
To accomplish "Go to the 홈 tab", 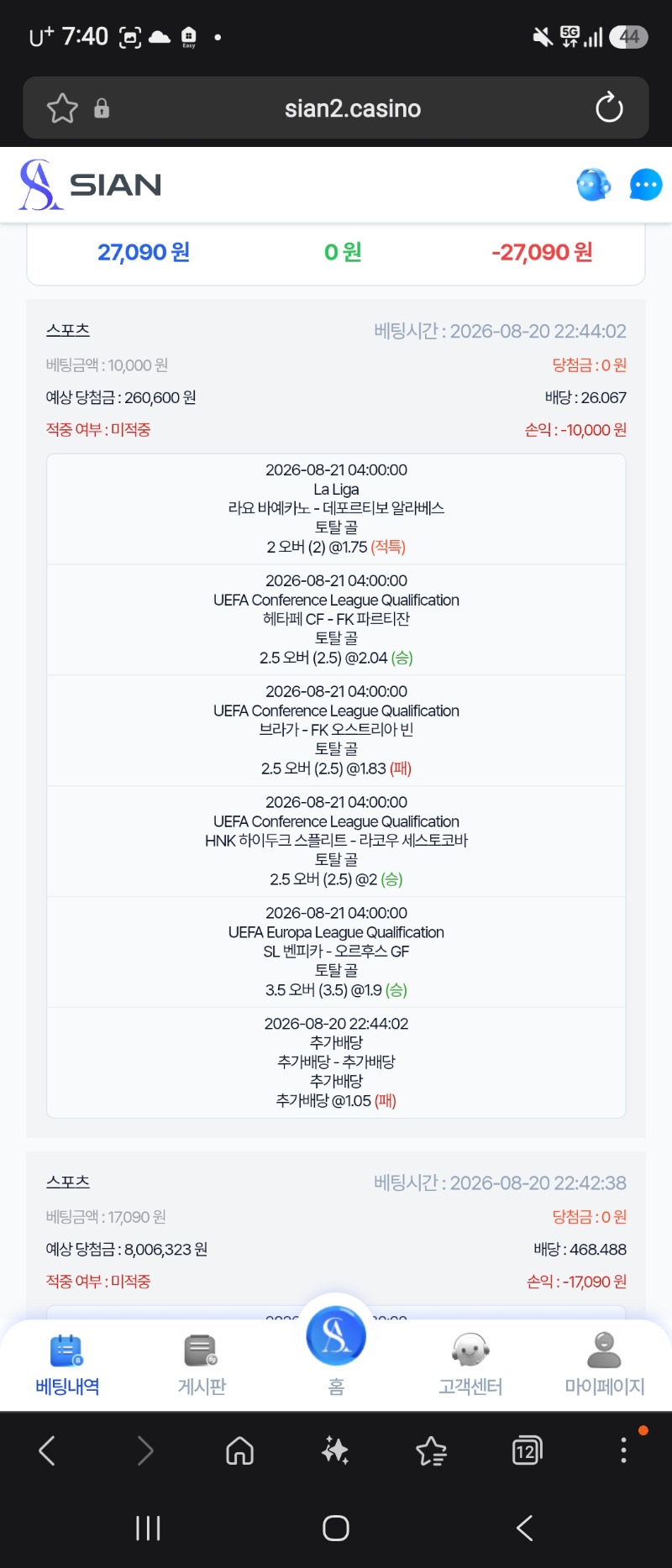I will [336, 1348].
